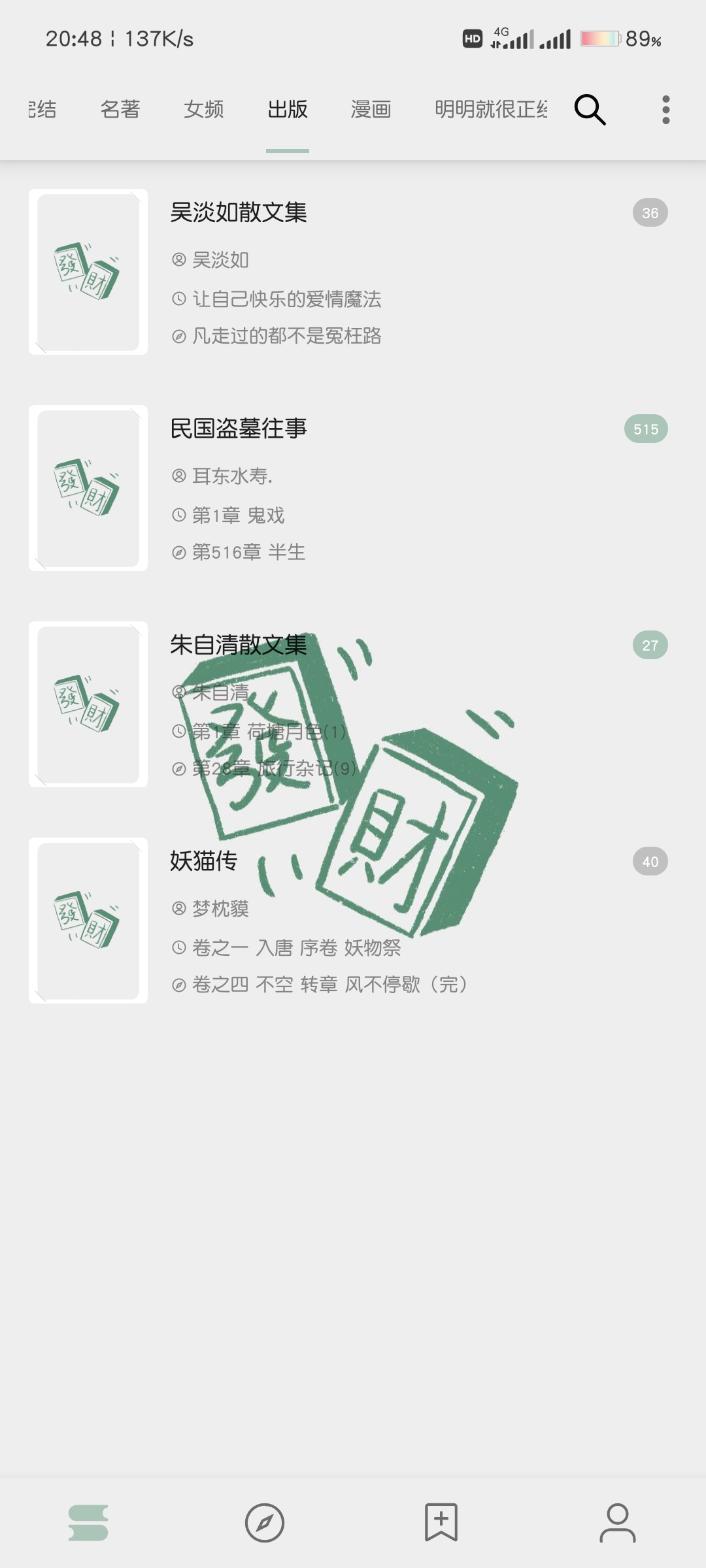Go to the bookshelf bottom tab

(x=88, y=1522)
